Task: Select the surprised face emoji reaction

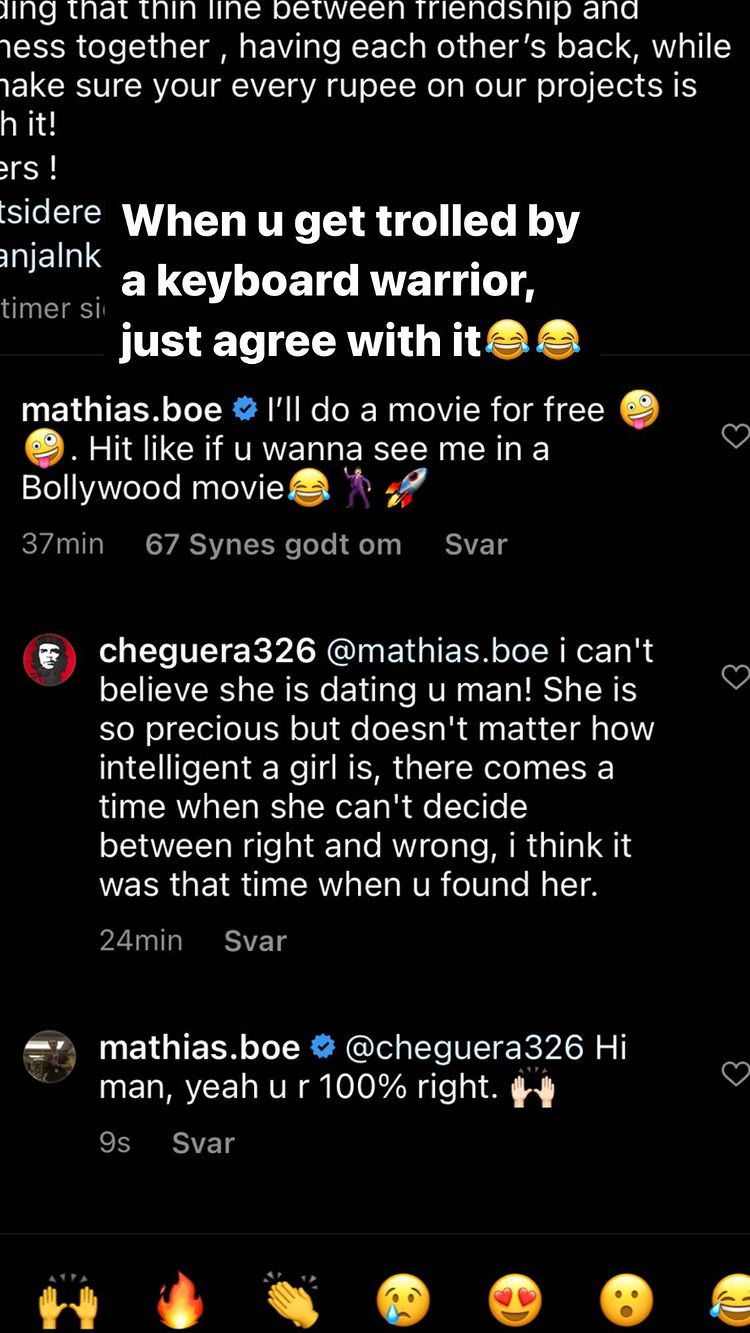Action: point(629,1297)
